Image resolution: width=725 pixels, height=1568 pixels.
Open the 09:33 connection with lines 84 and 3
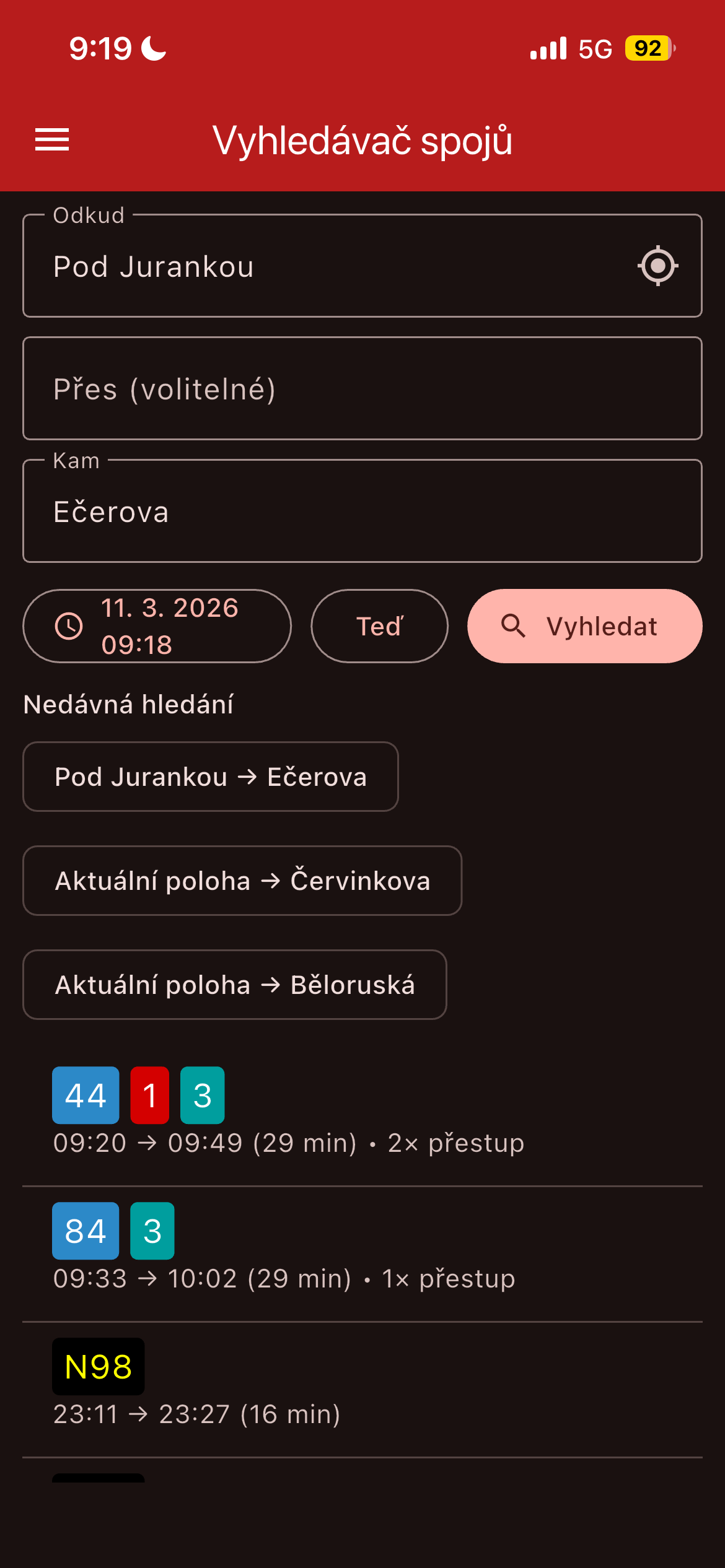tap(362, 1253)
